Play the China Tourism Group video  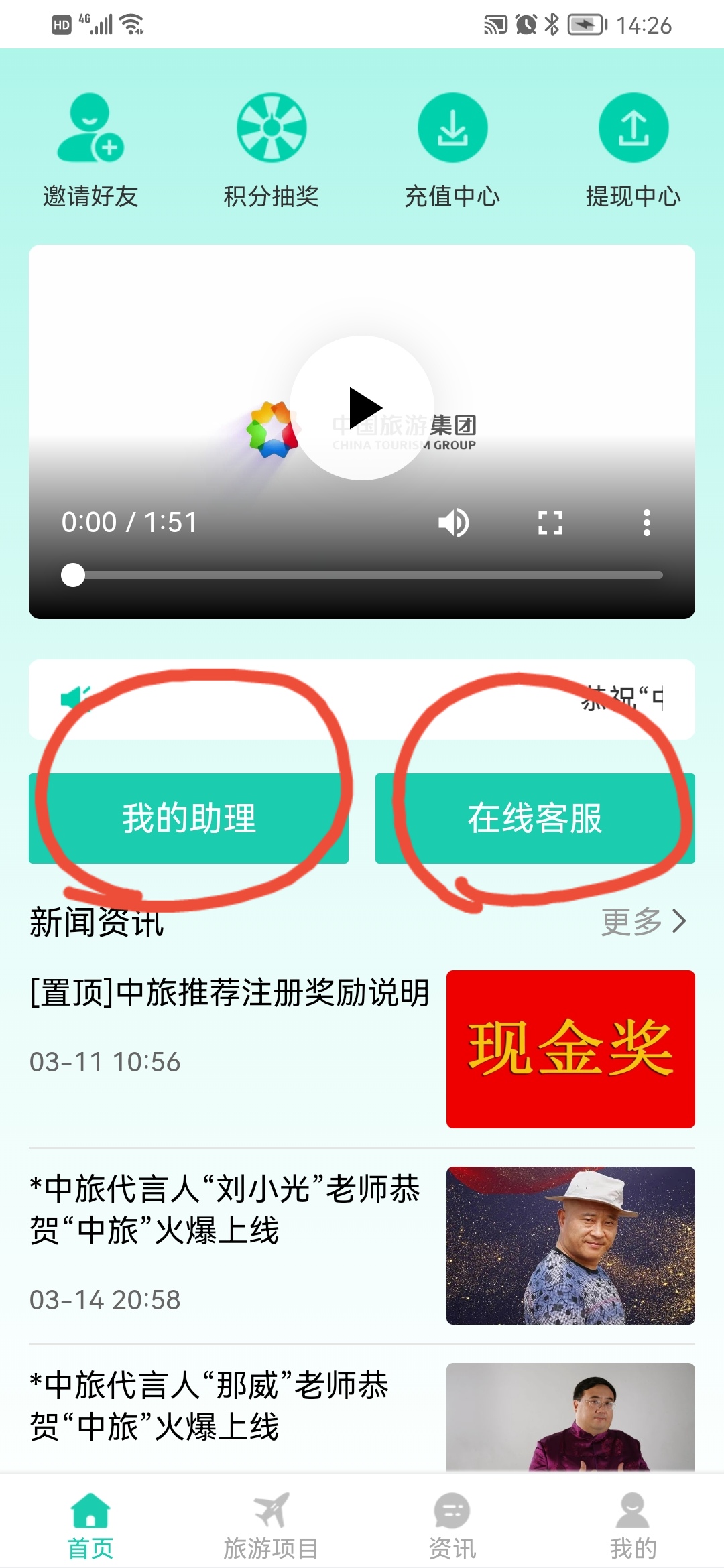363,407
